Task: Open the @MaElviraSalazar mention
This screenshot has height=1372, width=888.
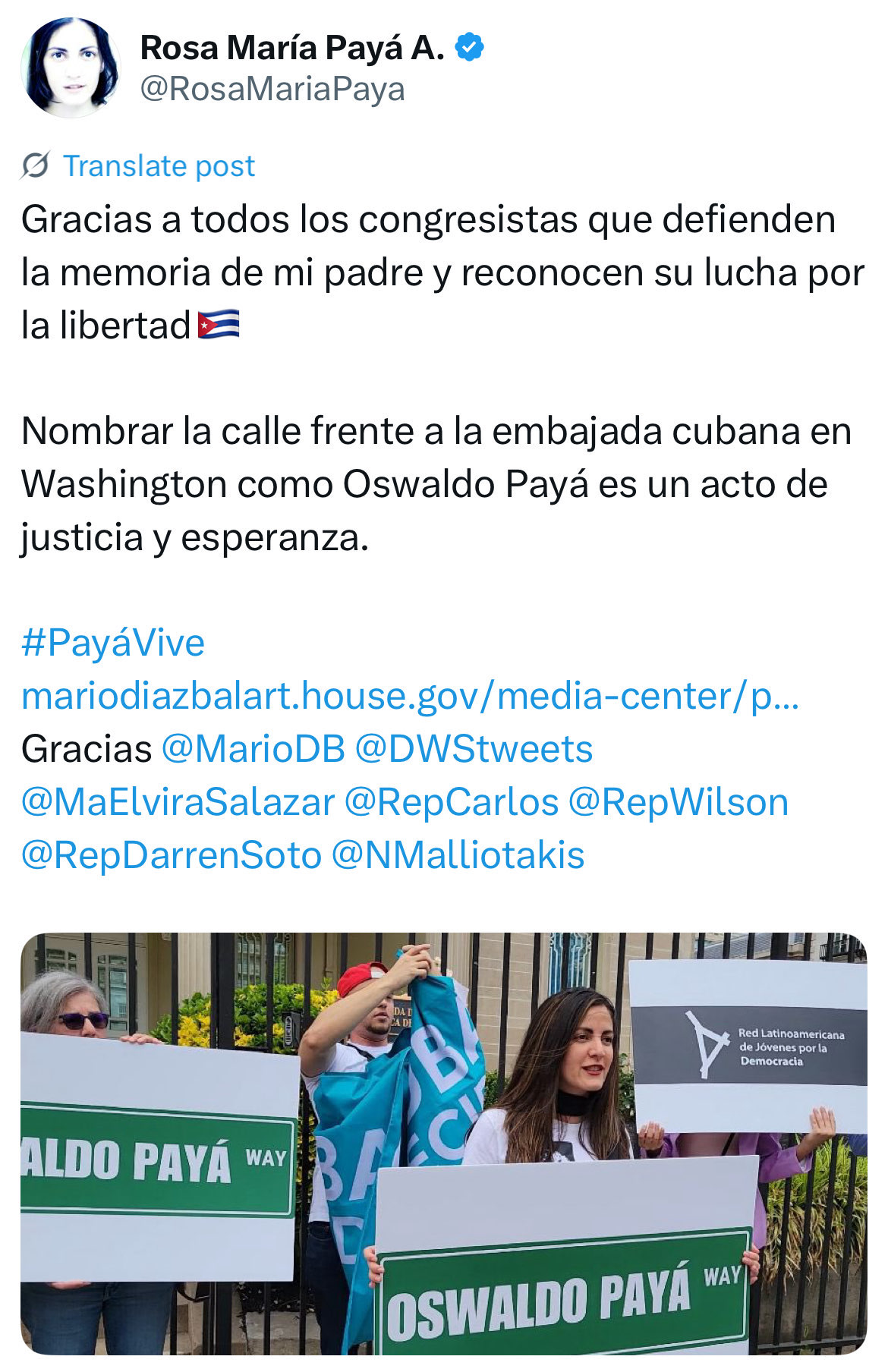Action: tap(178, 802)
